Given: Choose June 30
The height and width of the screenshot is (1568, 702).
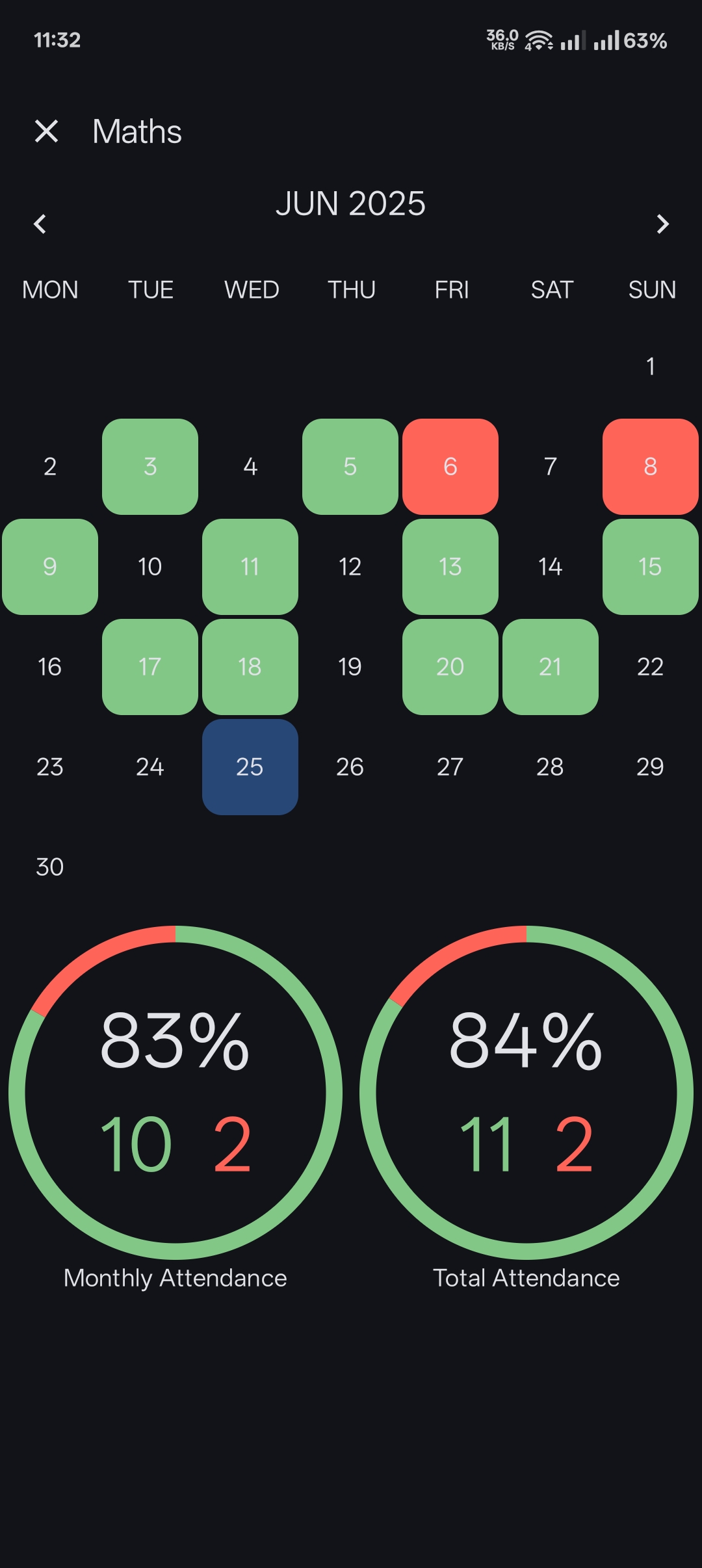Looking at the screenshot, I should pyautogui.click(x=50, y=867).
